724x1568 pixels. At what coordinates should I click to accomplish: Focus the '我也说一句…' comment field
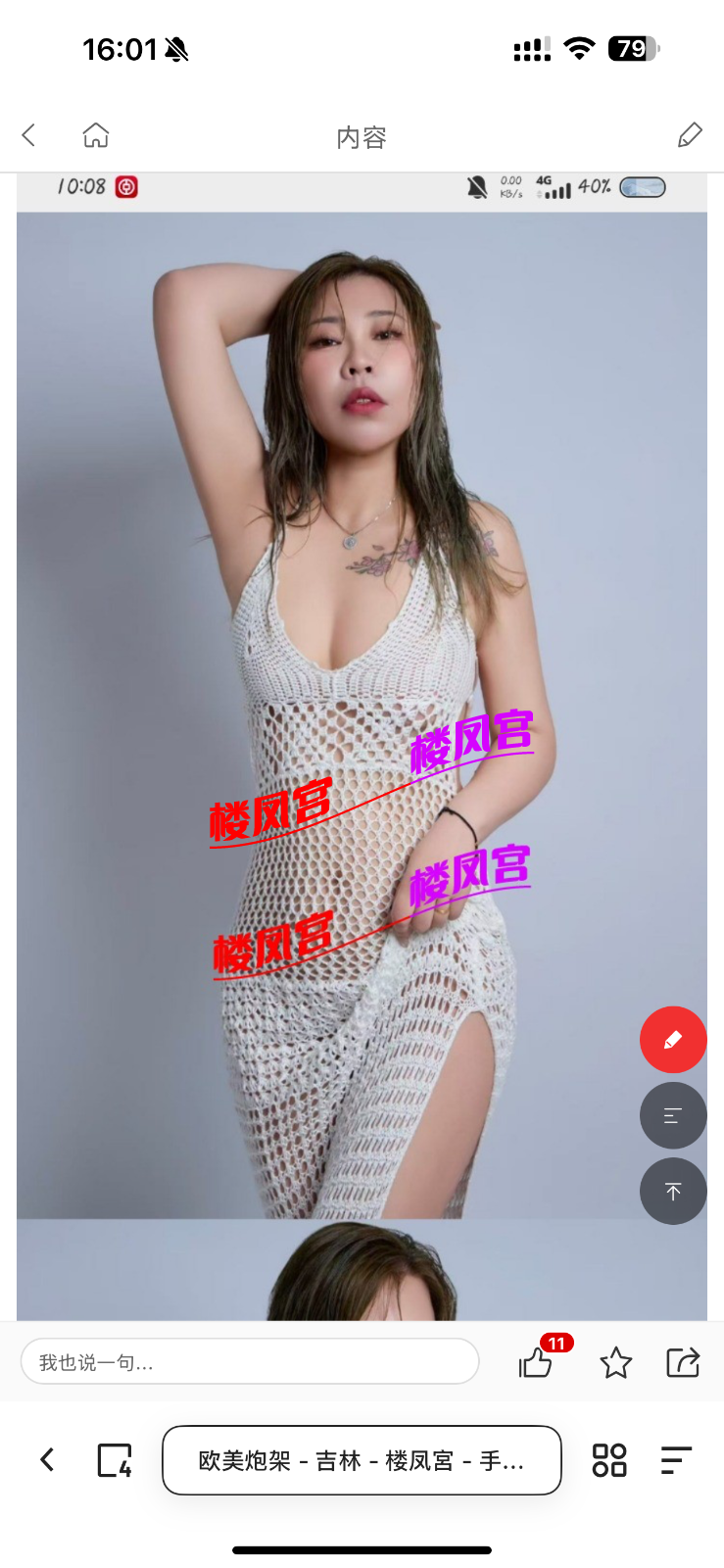coord(250,1362)
